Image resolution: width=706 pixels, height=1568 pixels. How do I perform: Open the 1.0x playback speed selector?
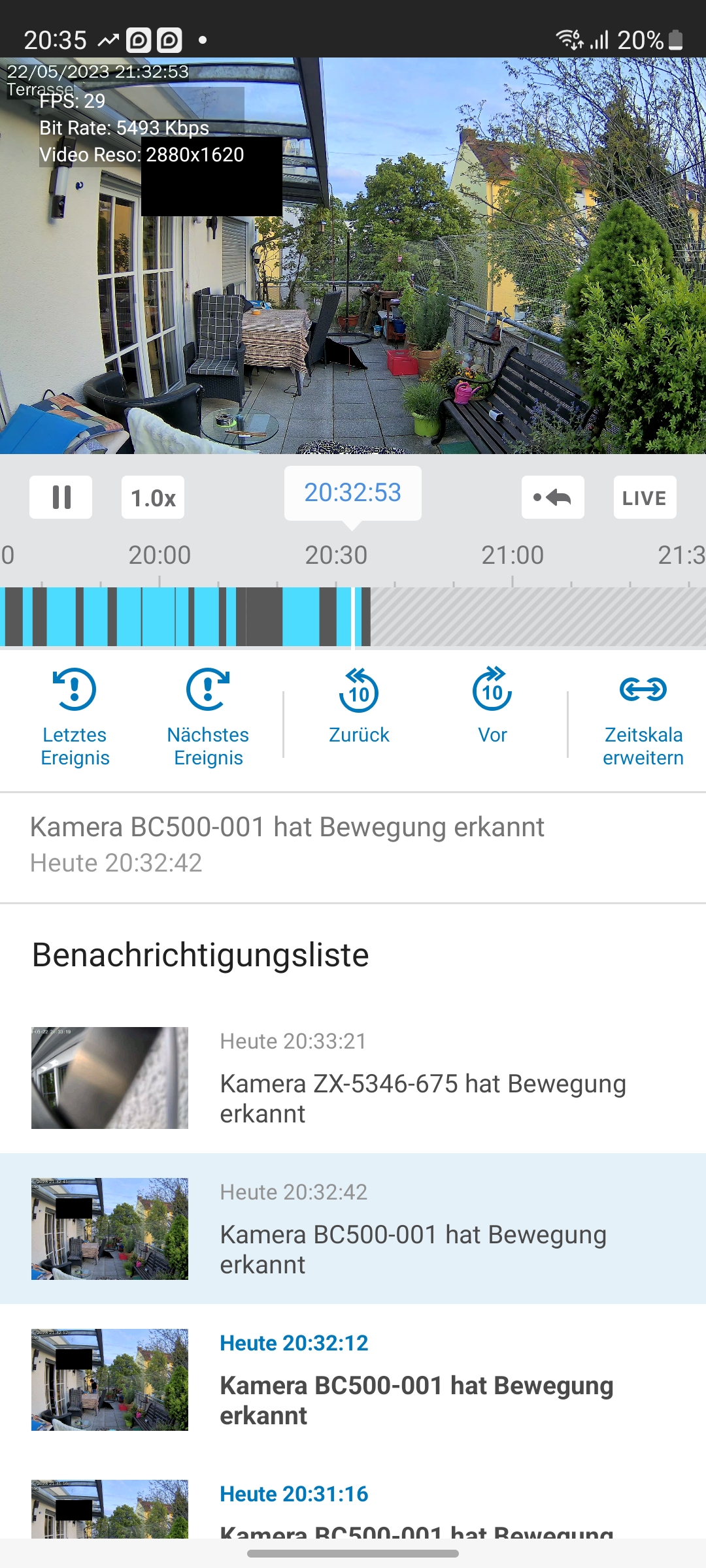152,497
